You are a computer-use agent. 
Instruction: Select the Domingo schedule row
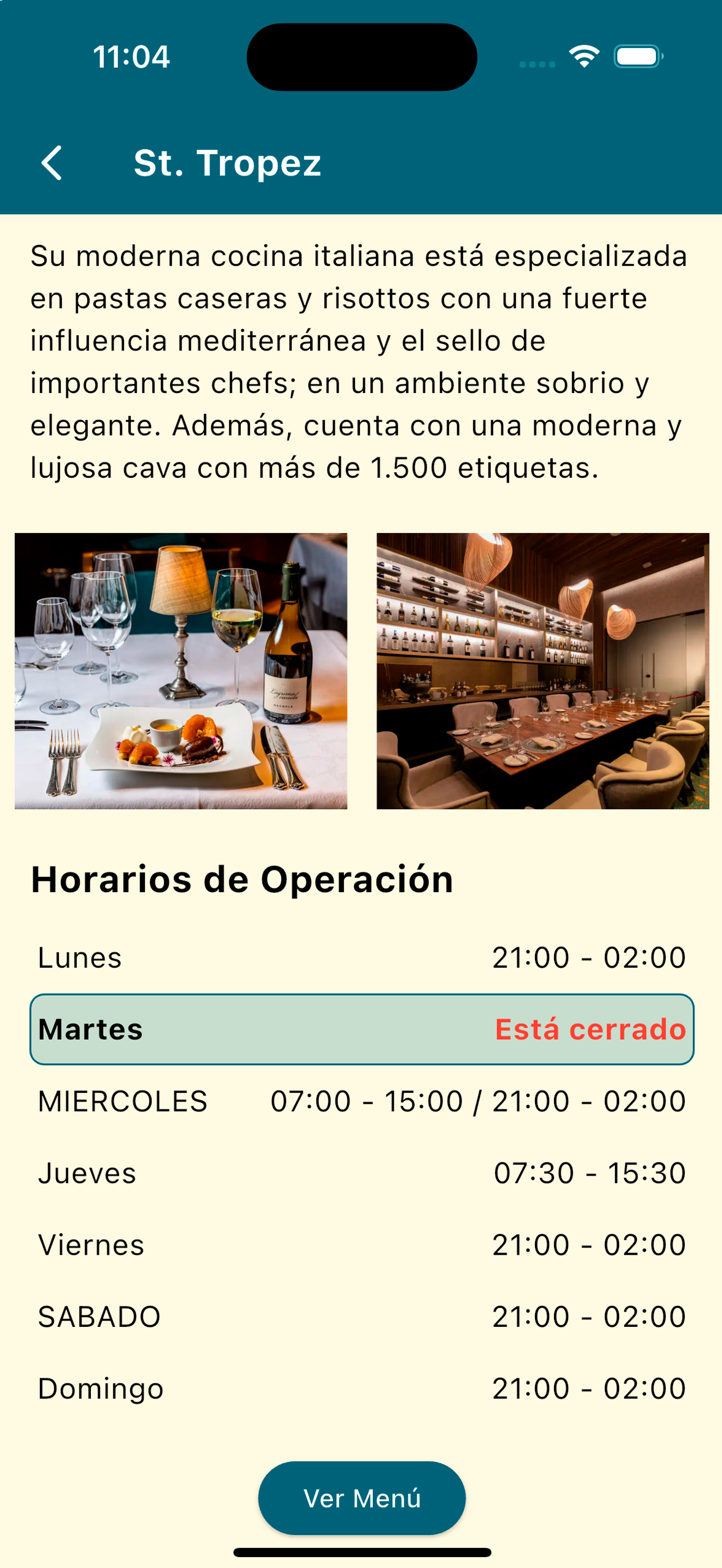[361, 1389]
